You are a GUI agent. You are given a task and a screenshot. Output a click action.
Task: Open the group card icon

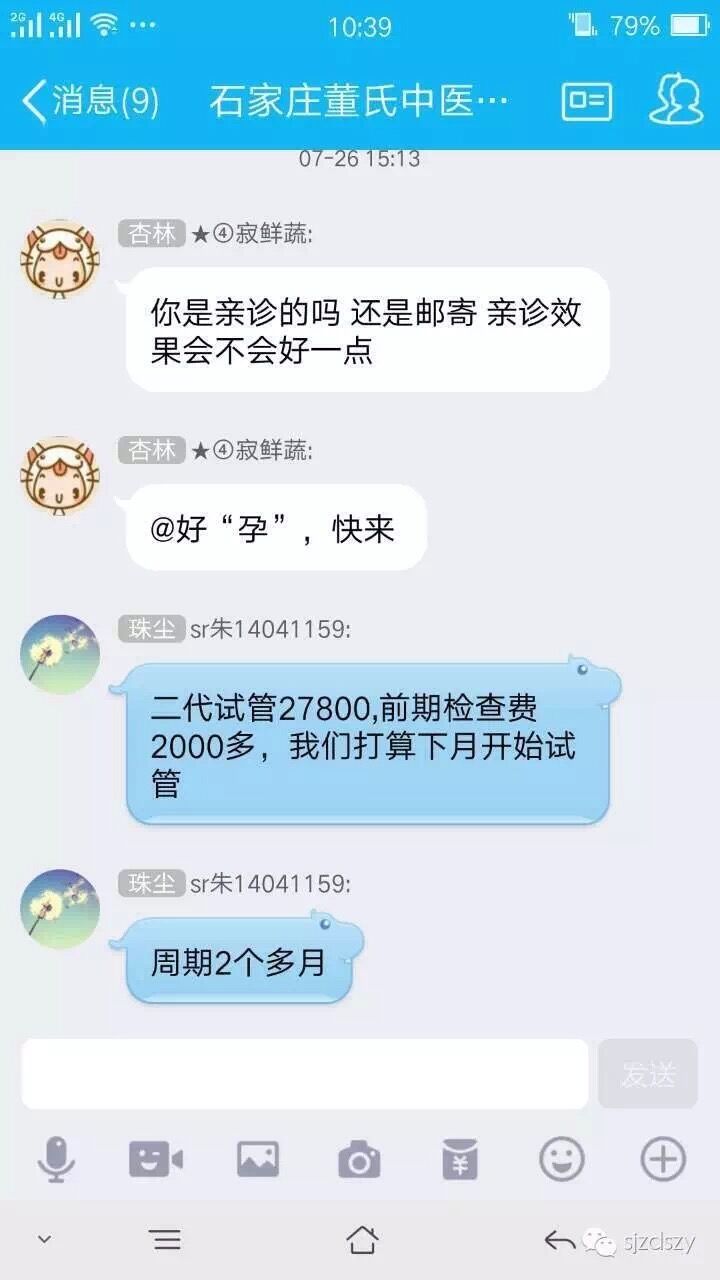(x=587, y=101)
